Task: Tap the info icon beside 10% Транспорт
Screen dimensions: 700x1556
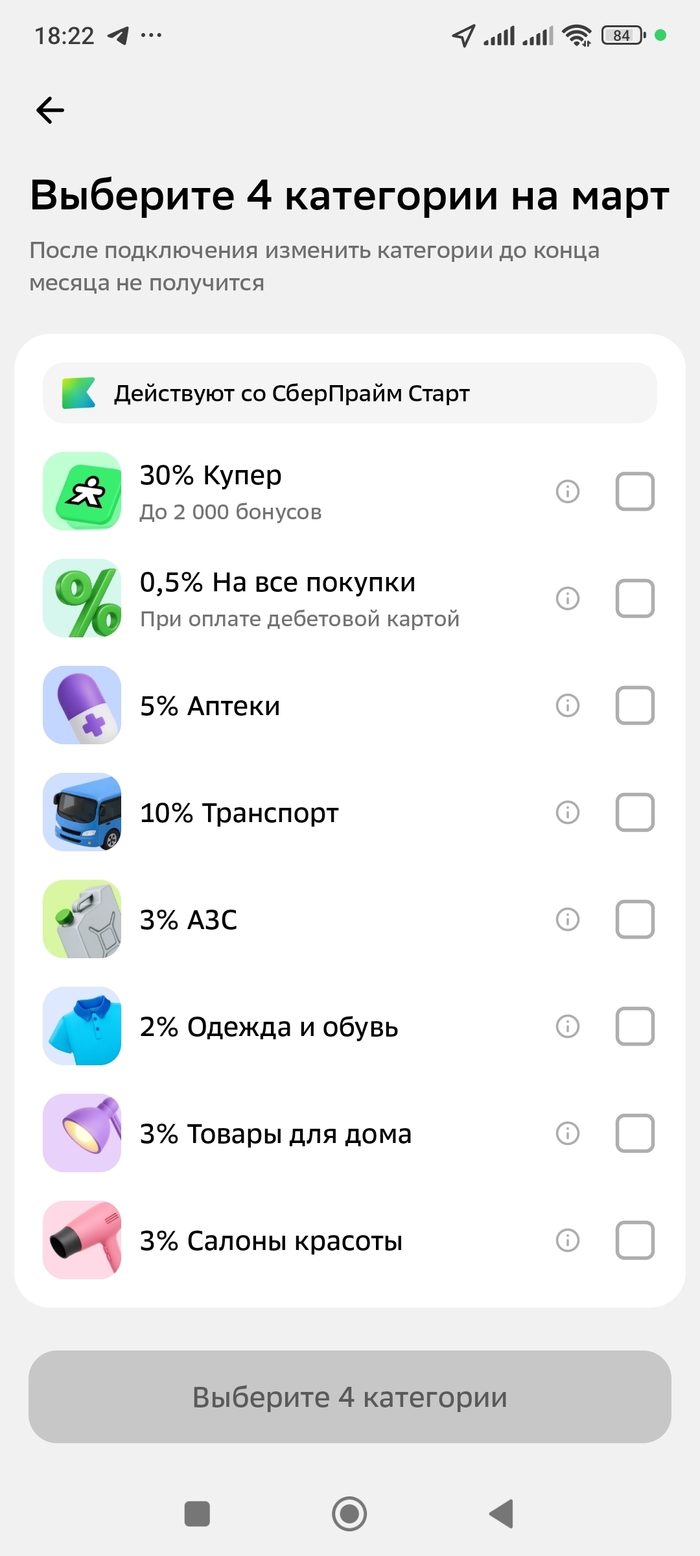Action: click(568, 813)
